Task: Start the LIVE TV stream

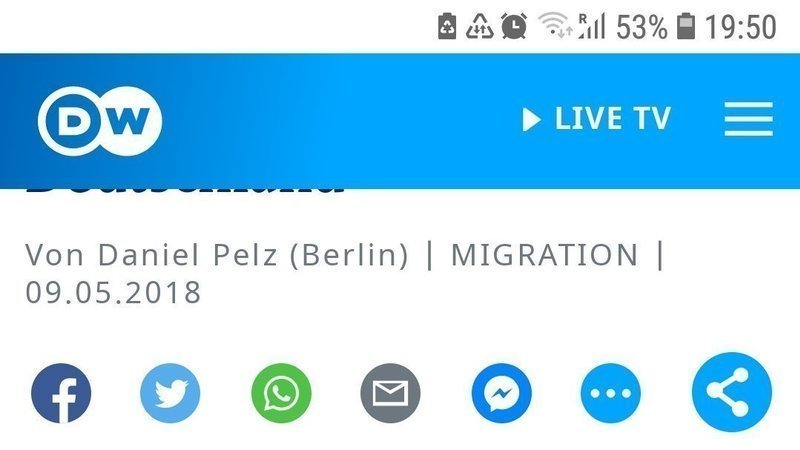Action: pos(597,120)
